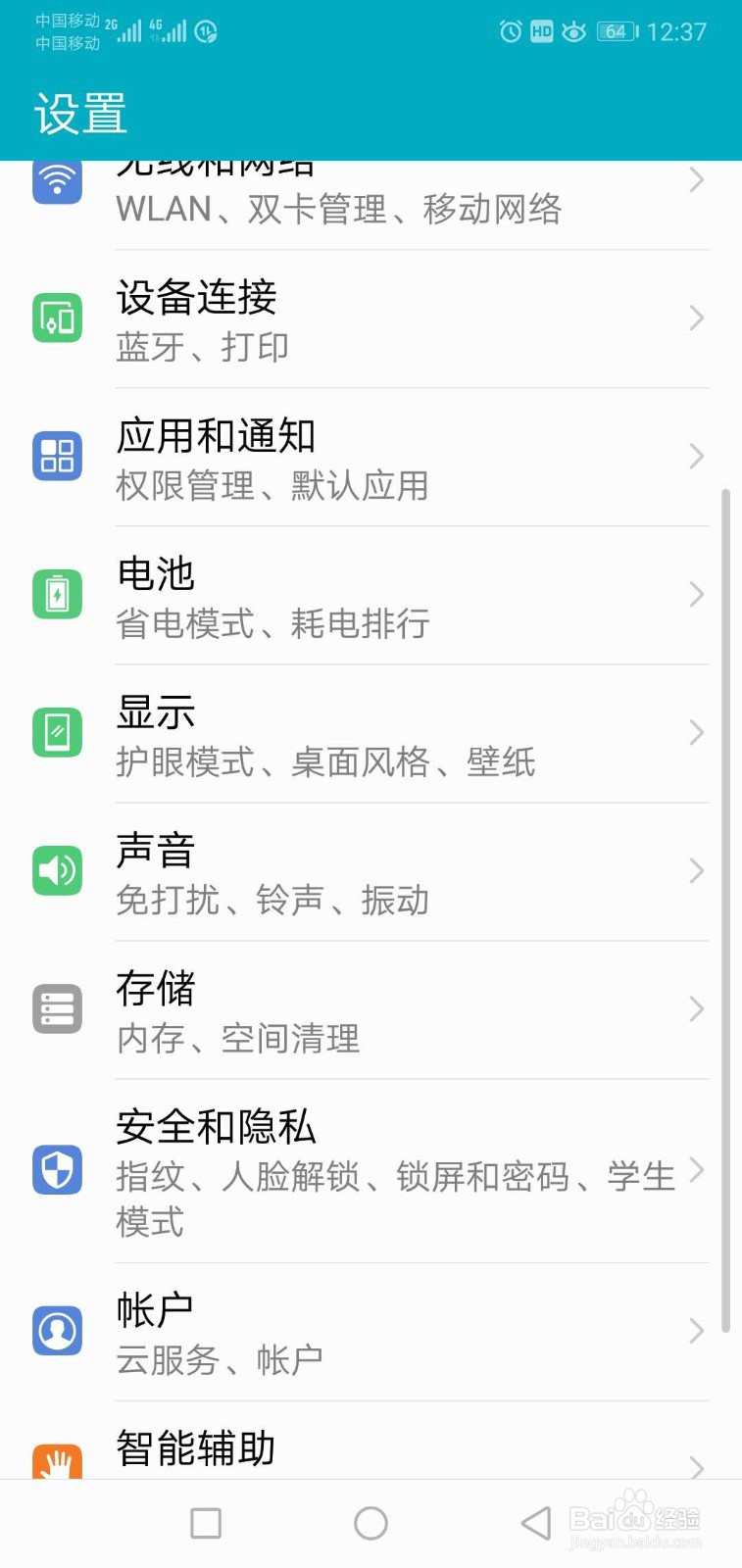Tap the 设备连接 device connection icon
The image size is (742, 1568).
click(56, 318)
